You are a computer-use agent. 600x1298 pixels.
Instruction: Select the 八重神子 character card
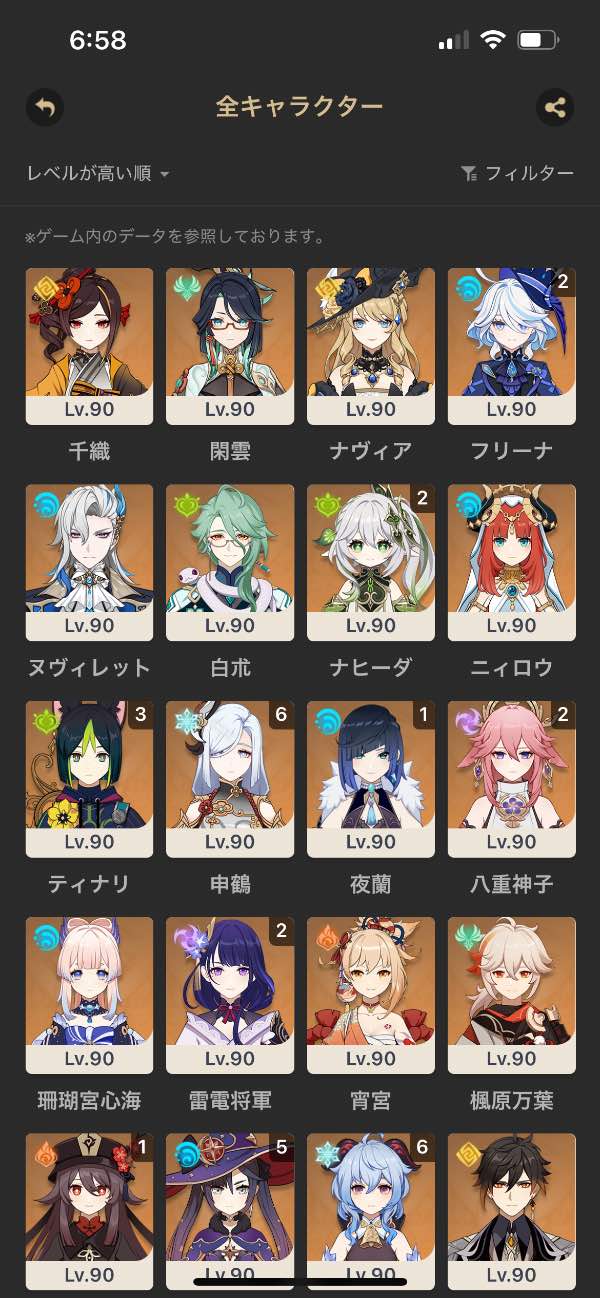511,779
